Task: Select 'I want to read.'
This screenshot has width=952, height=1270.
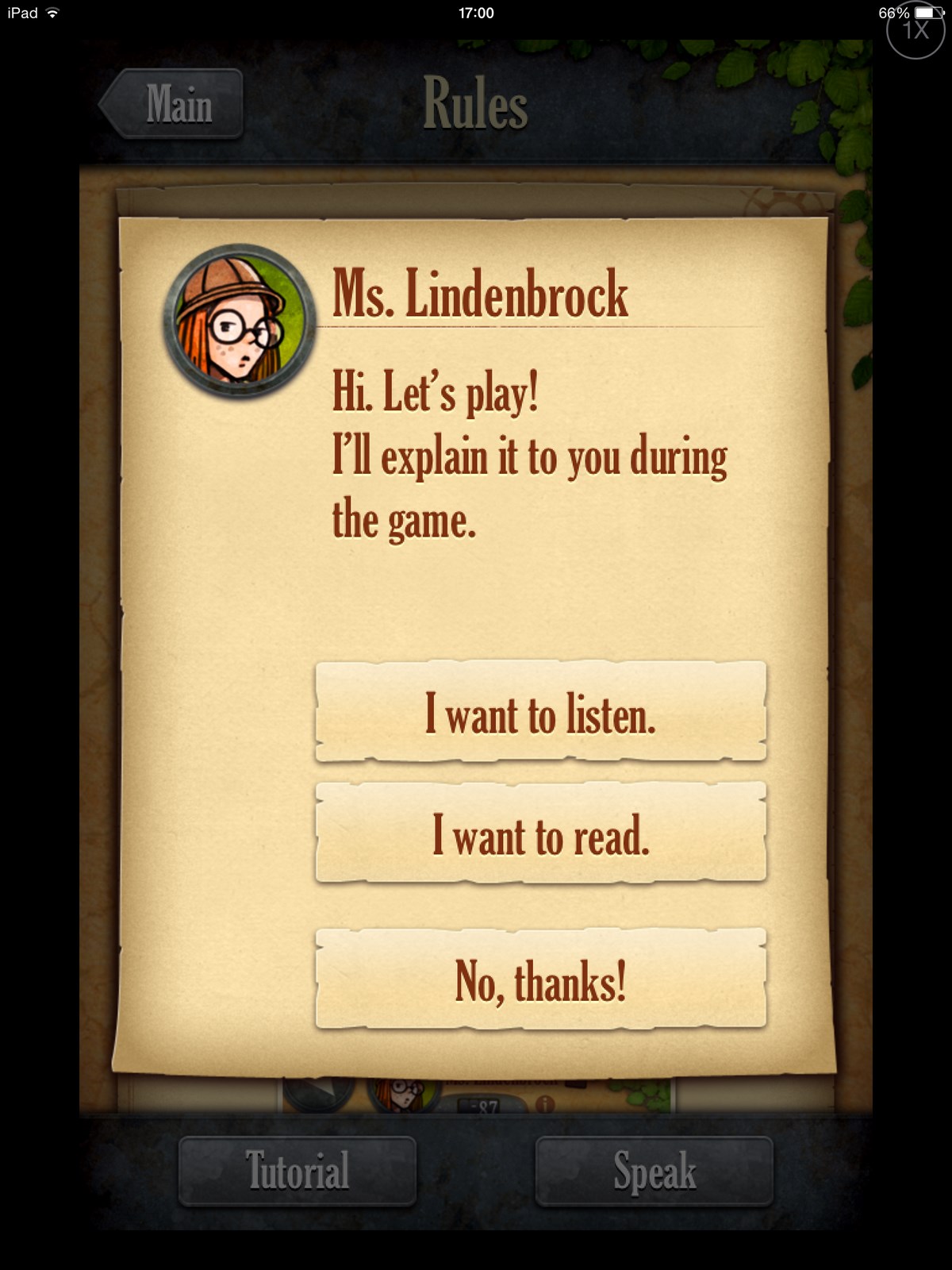Action: [x=540, y=833]
